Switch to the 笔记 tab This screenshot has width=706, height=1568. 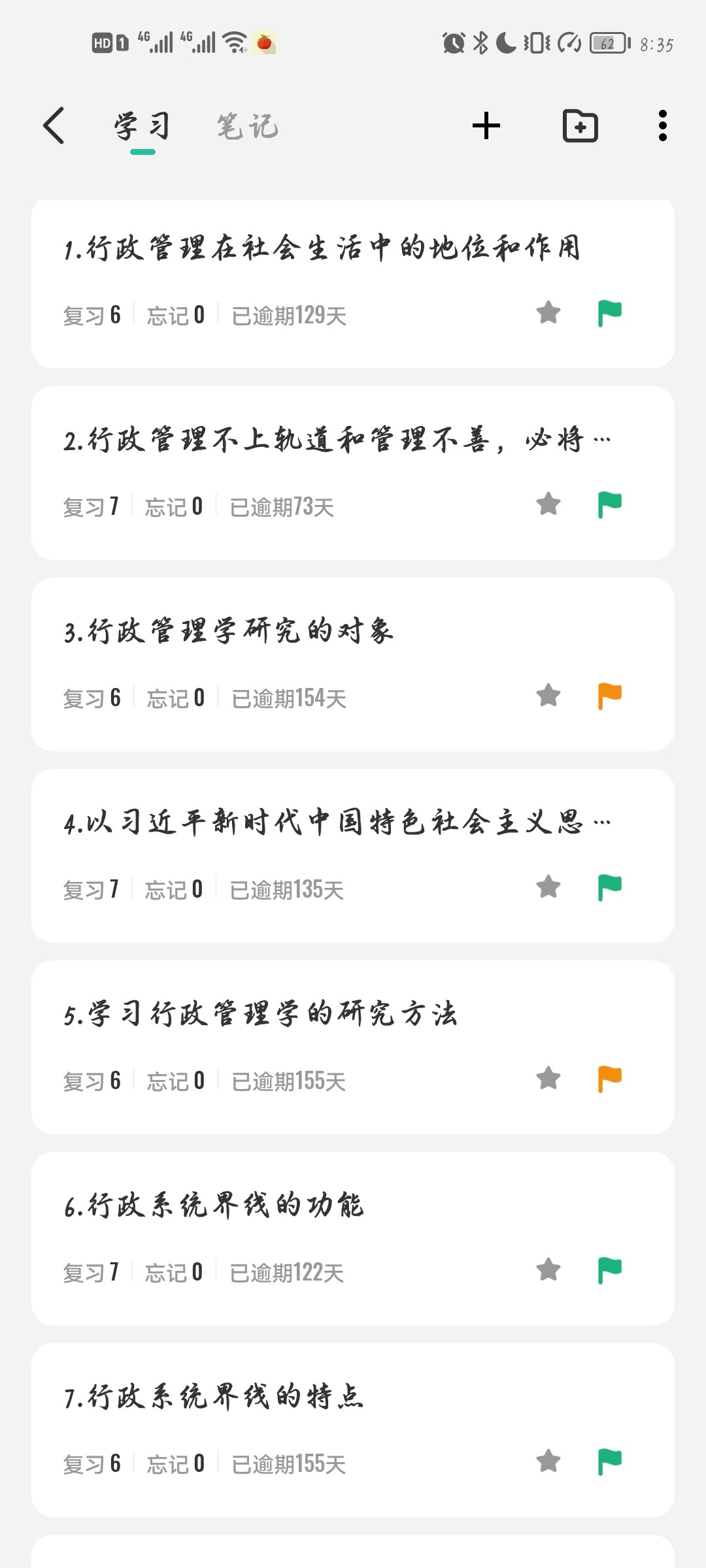coord(248,126)
